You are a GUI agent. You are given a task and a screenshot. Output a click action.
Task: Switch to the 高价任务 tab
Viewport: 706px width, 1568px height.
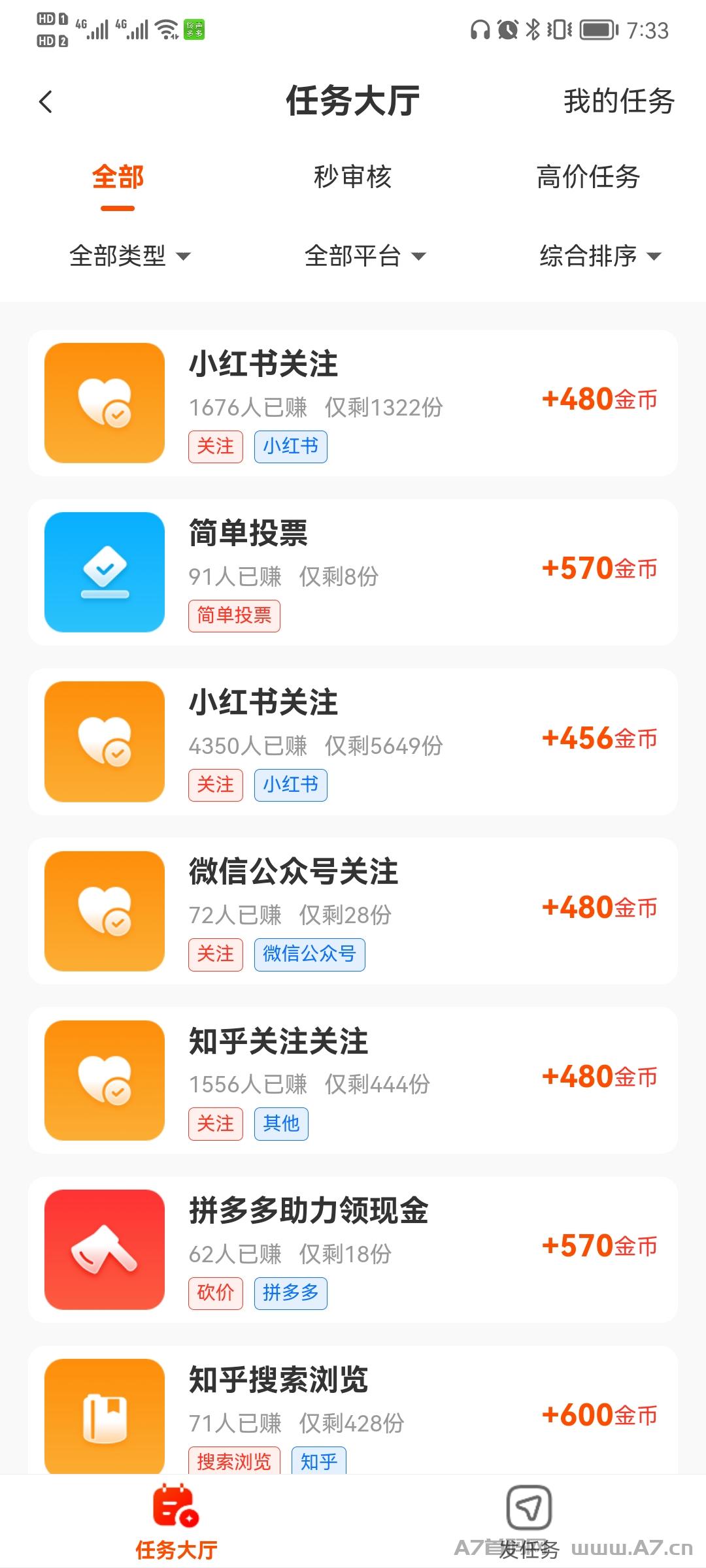(x=588, y=177)
